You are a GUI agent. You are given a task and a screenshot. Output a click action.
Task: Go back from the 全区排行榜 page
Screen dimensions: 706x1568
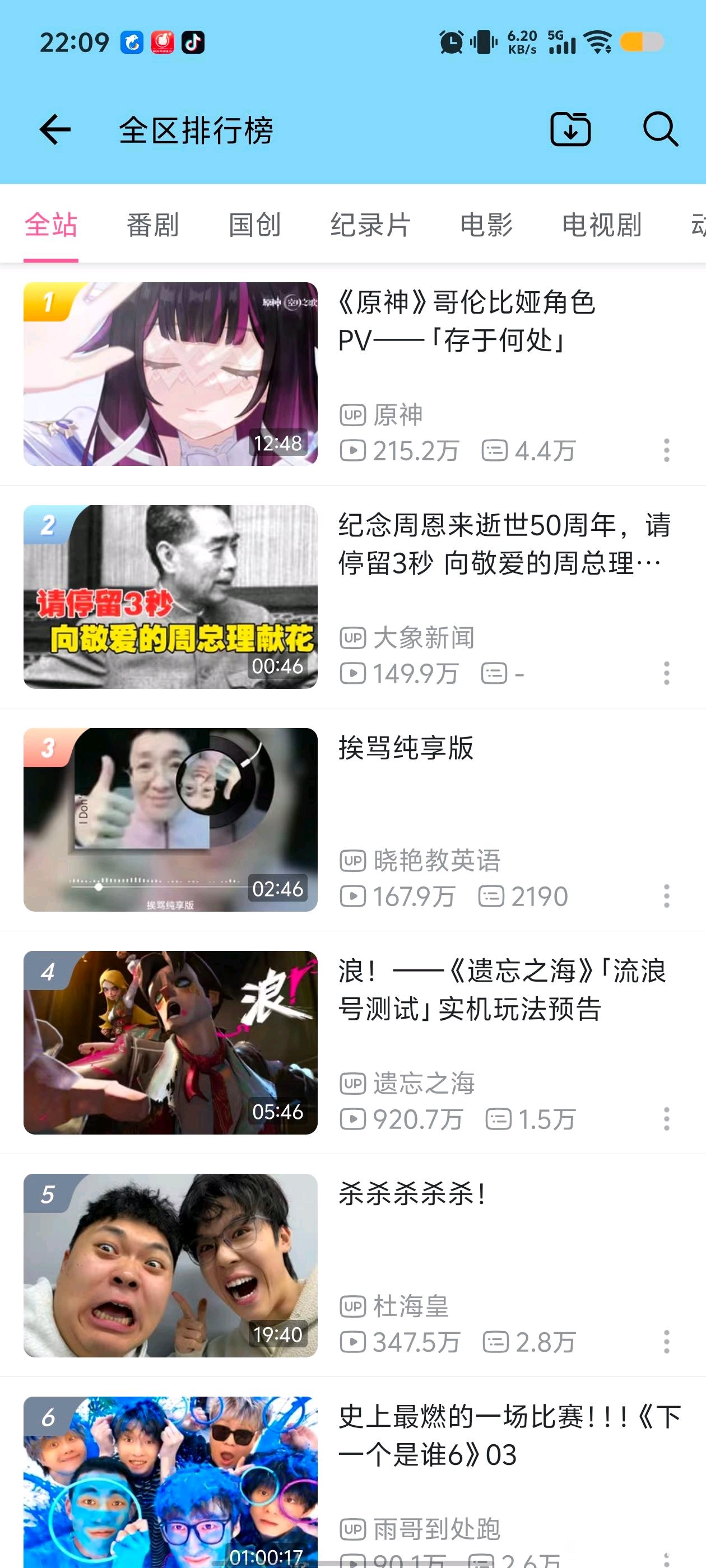pyautogui.click(x=55, y=130)
